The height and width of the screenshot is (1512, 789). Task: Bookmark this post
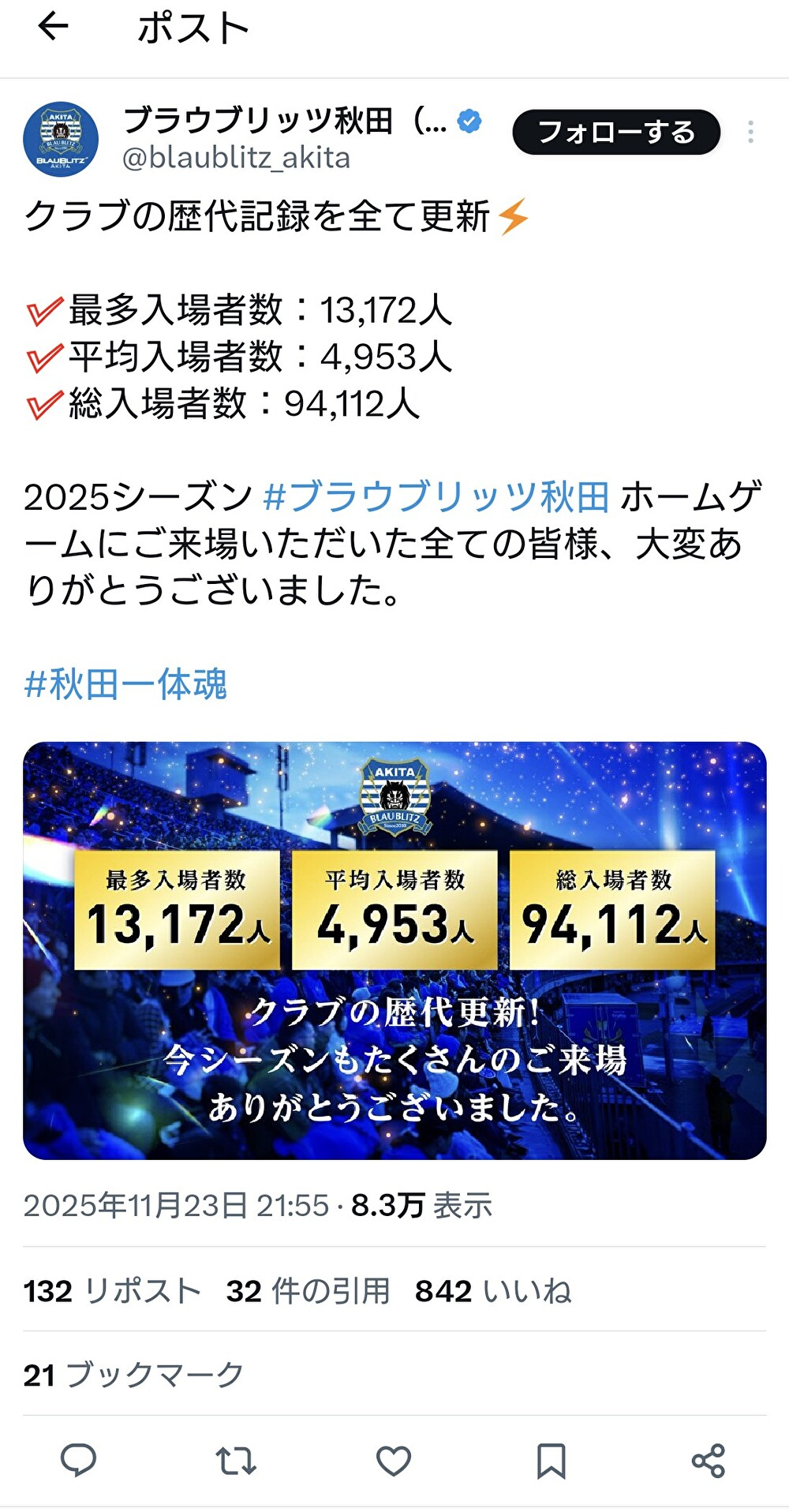551,1461
